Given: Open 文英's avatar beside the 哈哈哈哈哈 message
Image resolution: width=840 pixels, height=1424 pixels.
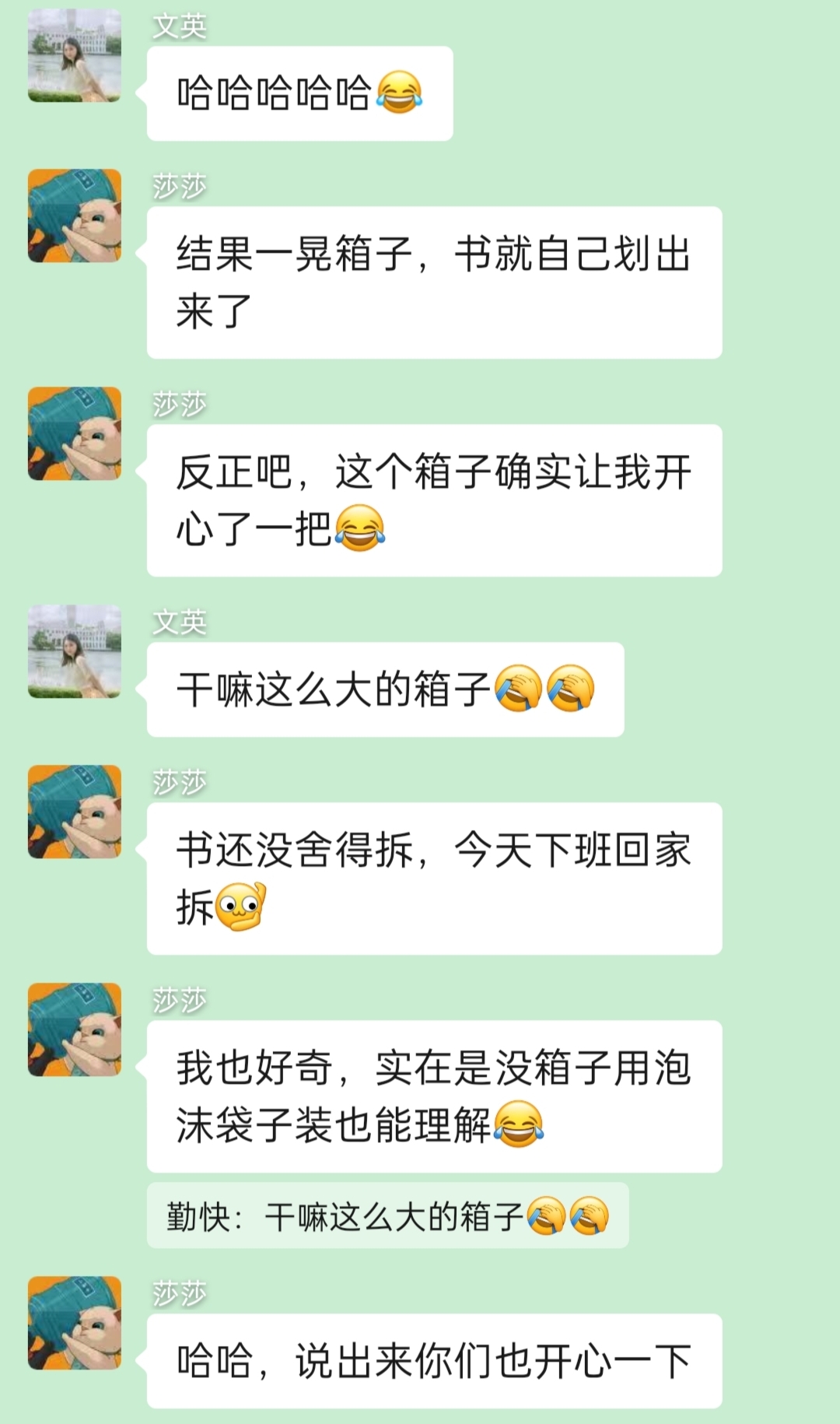Looking at the screenshot, I should [x=75, y=56].
